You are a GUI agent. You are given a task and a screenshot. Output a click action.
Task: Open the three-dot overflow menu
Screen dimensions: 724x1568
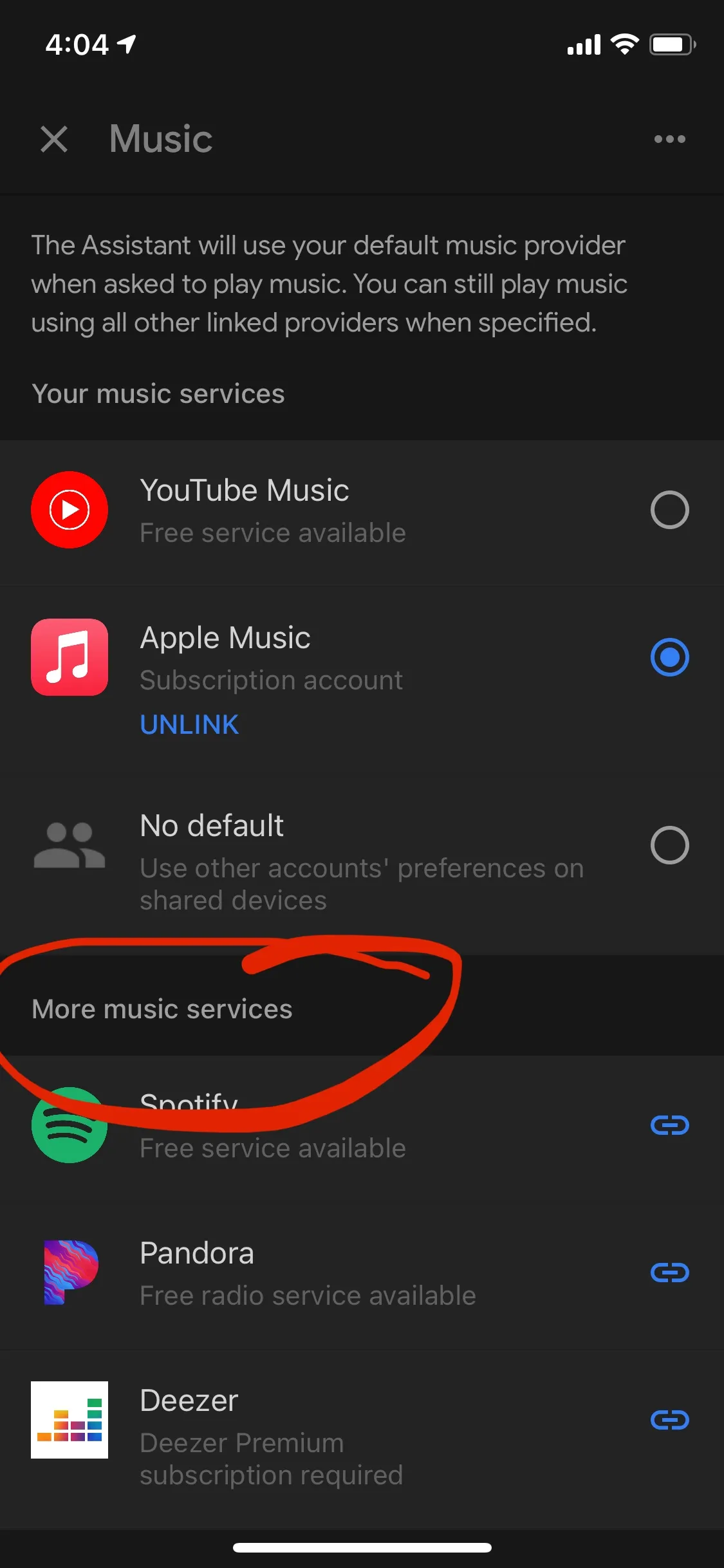pos(669,139)
